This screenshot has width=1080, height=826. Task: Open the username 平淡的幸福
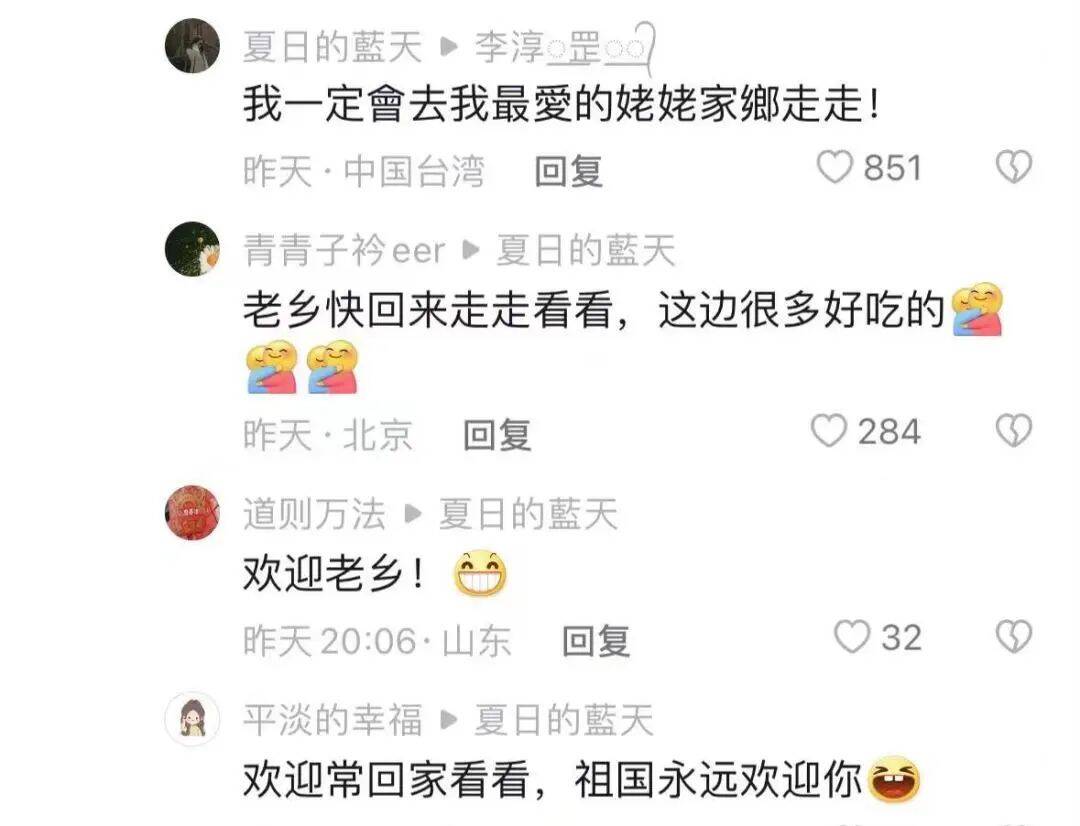(x=333, y=719)
